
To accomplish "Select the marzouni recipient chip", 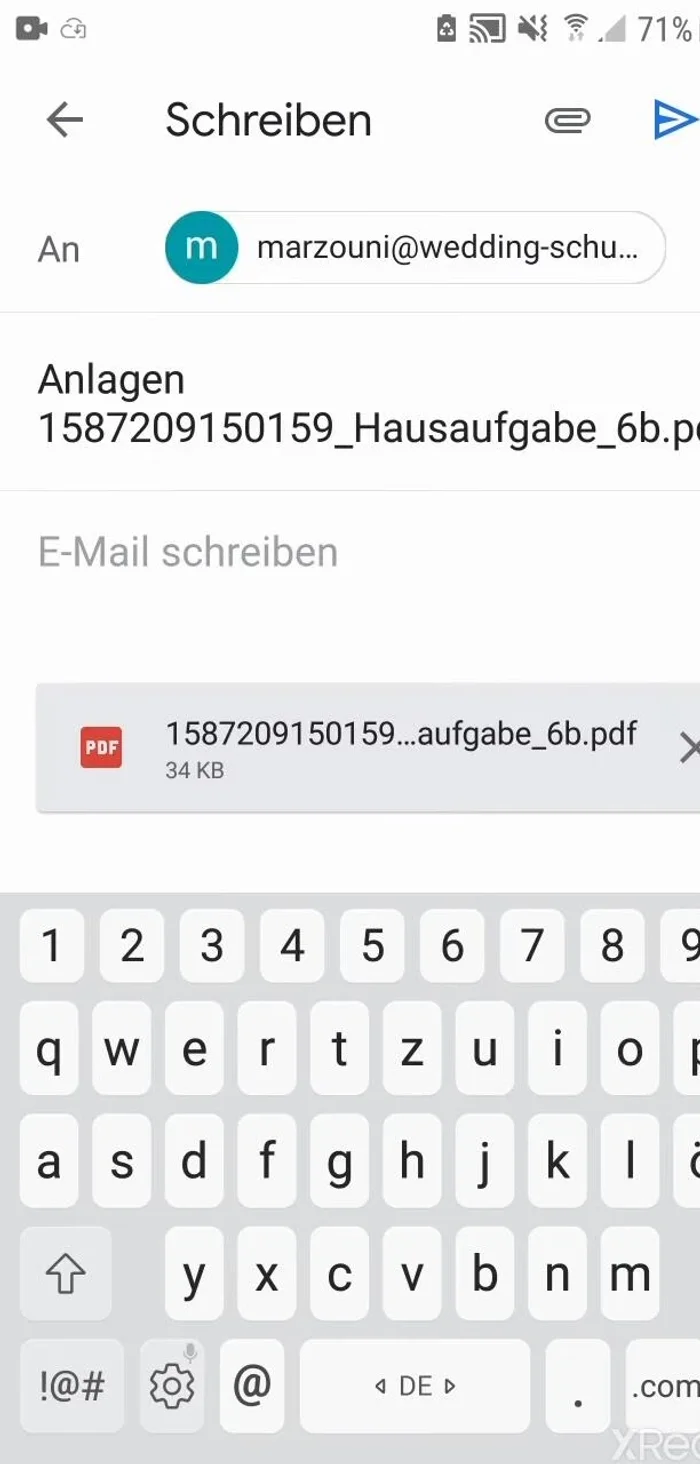I will tap(415, 248).
